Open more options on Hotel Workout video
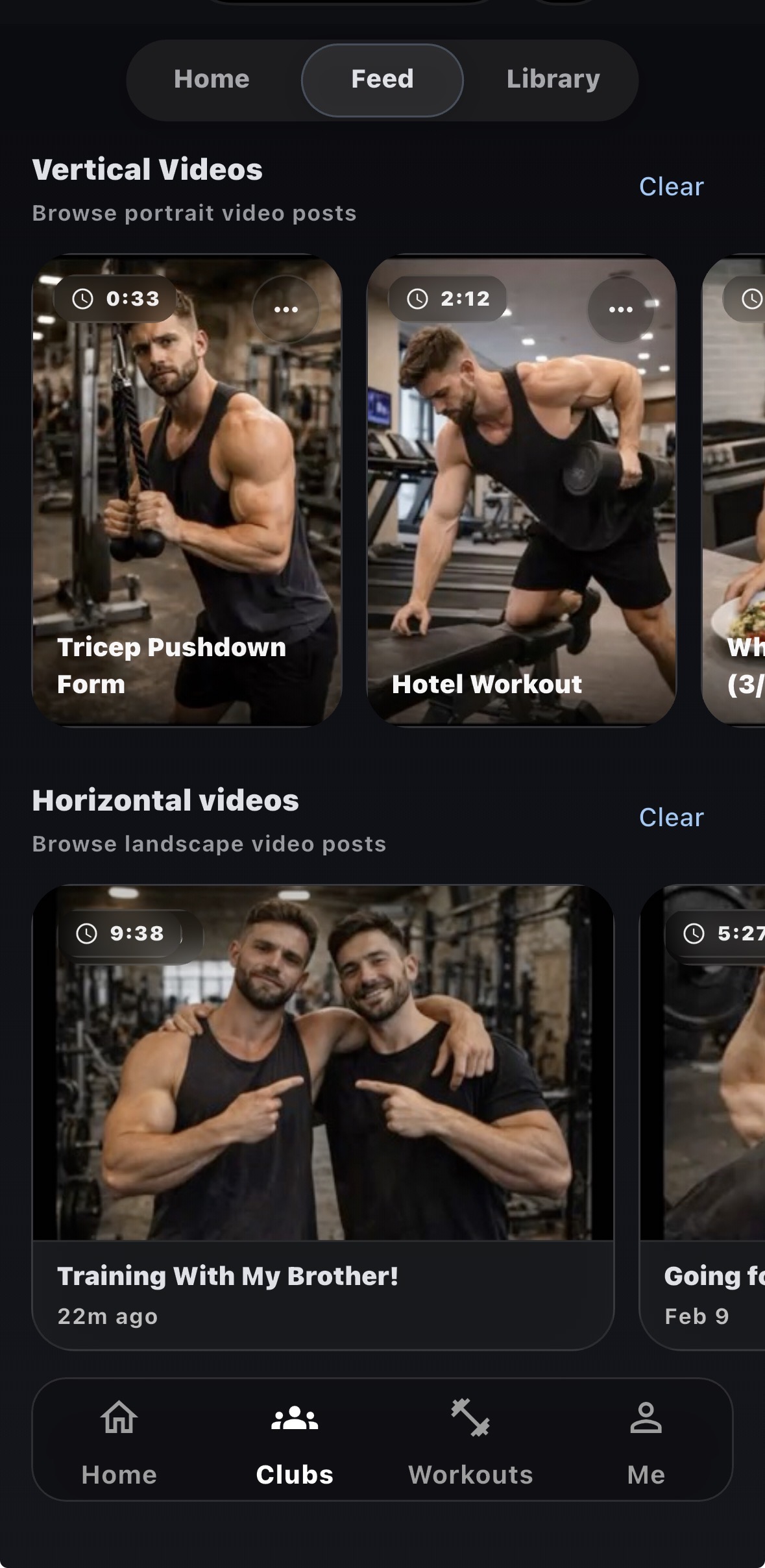 pos(620,310)
